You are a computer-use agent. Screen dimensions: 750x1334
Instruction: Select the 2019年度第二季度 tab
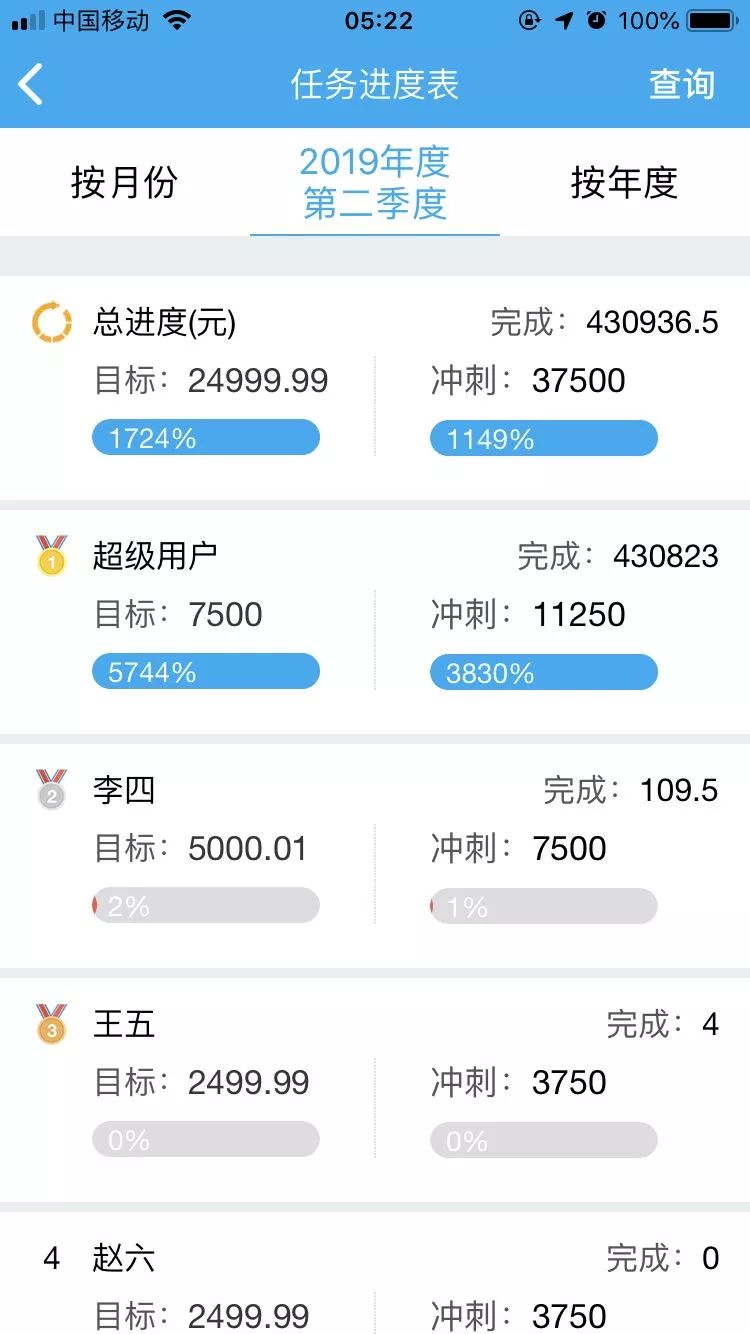[375, 183]
